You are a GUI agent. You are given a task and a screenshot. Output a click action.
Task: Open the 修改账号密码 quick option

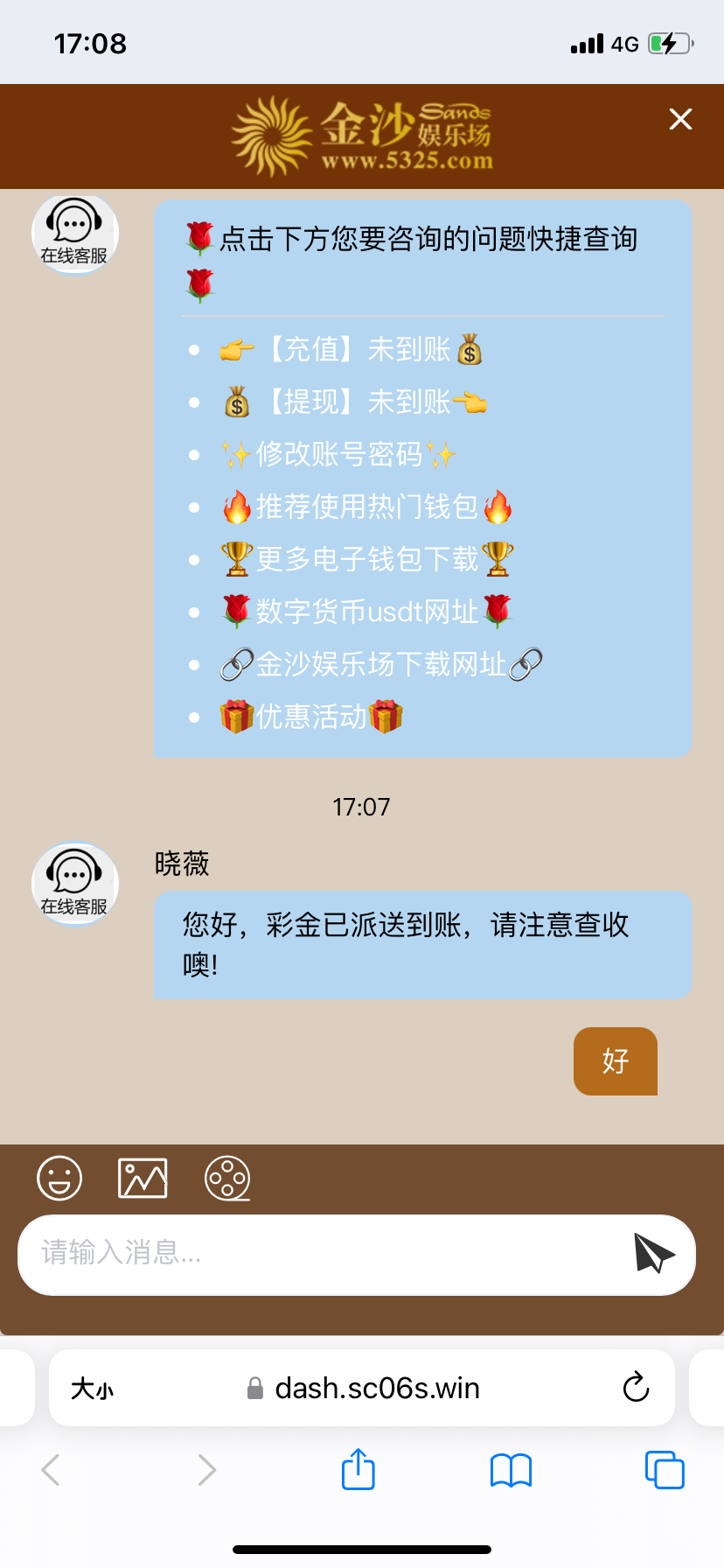point(339,454)
